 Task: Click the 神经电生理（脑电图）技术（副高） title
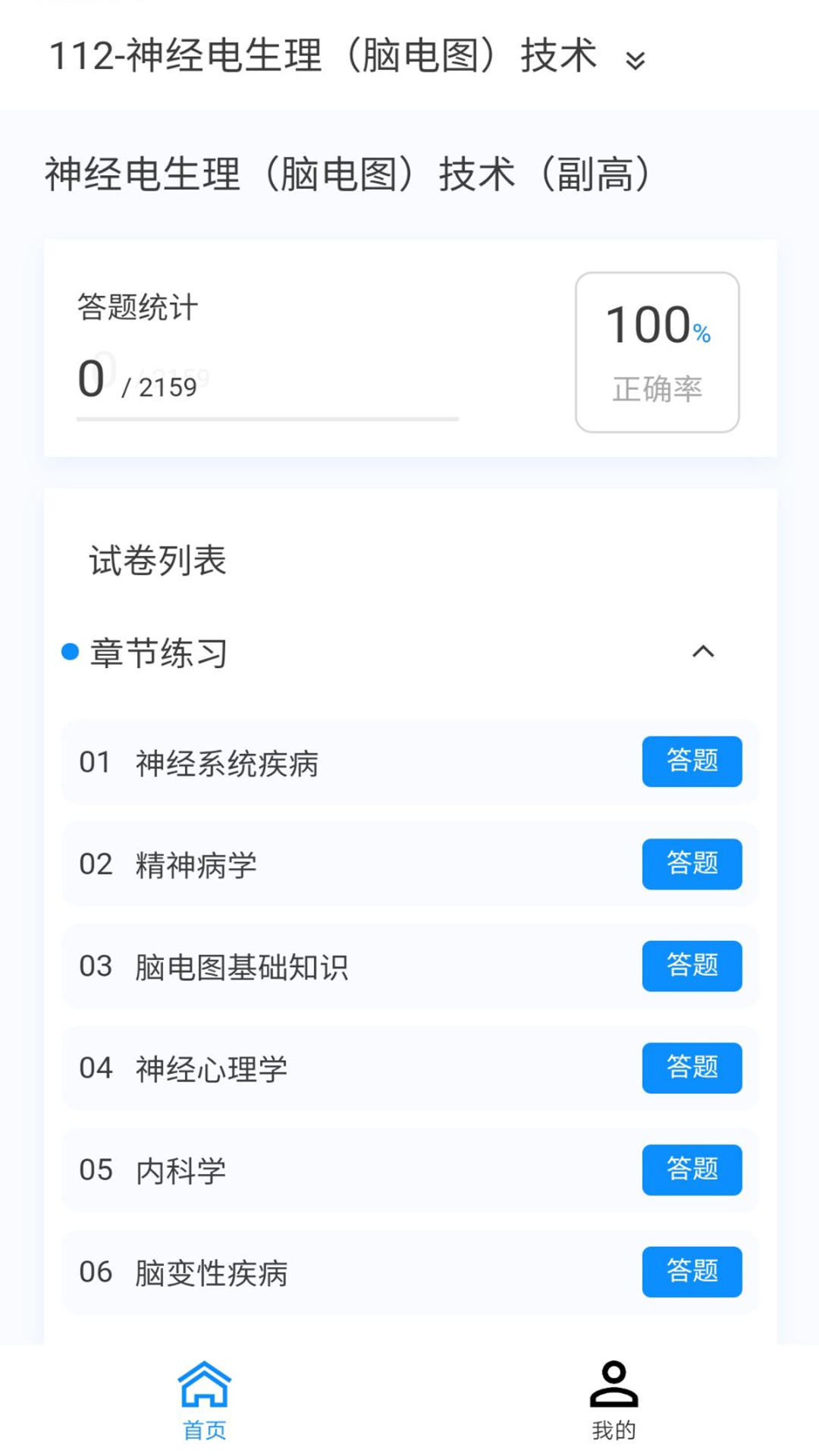tap(349, 173)
